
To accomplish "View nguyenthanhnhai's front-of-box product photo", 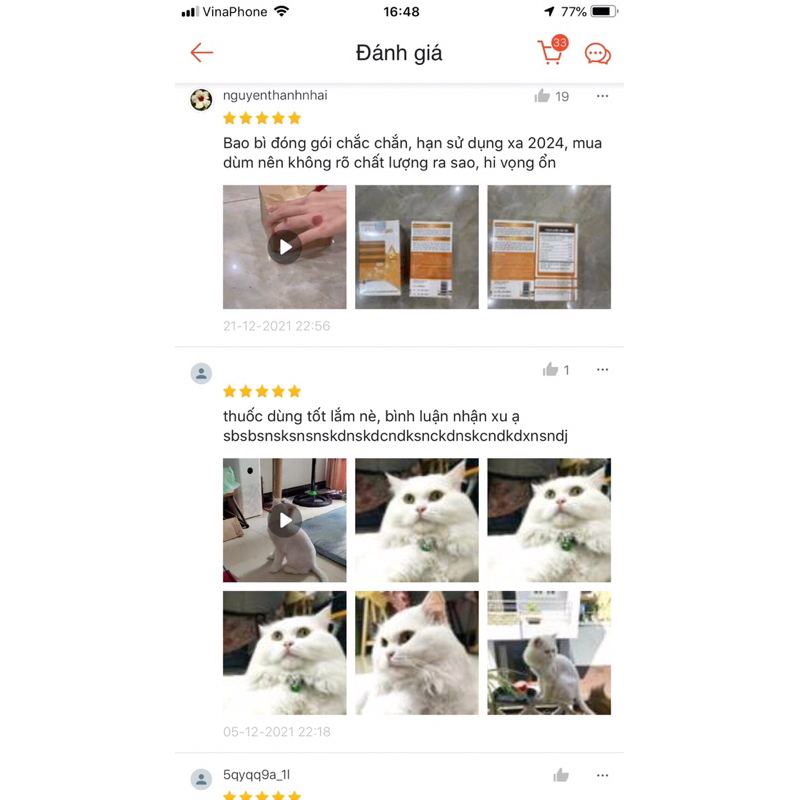I will (x=417, y=247).
